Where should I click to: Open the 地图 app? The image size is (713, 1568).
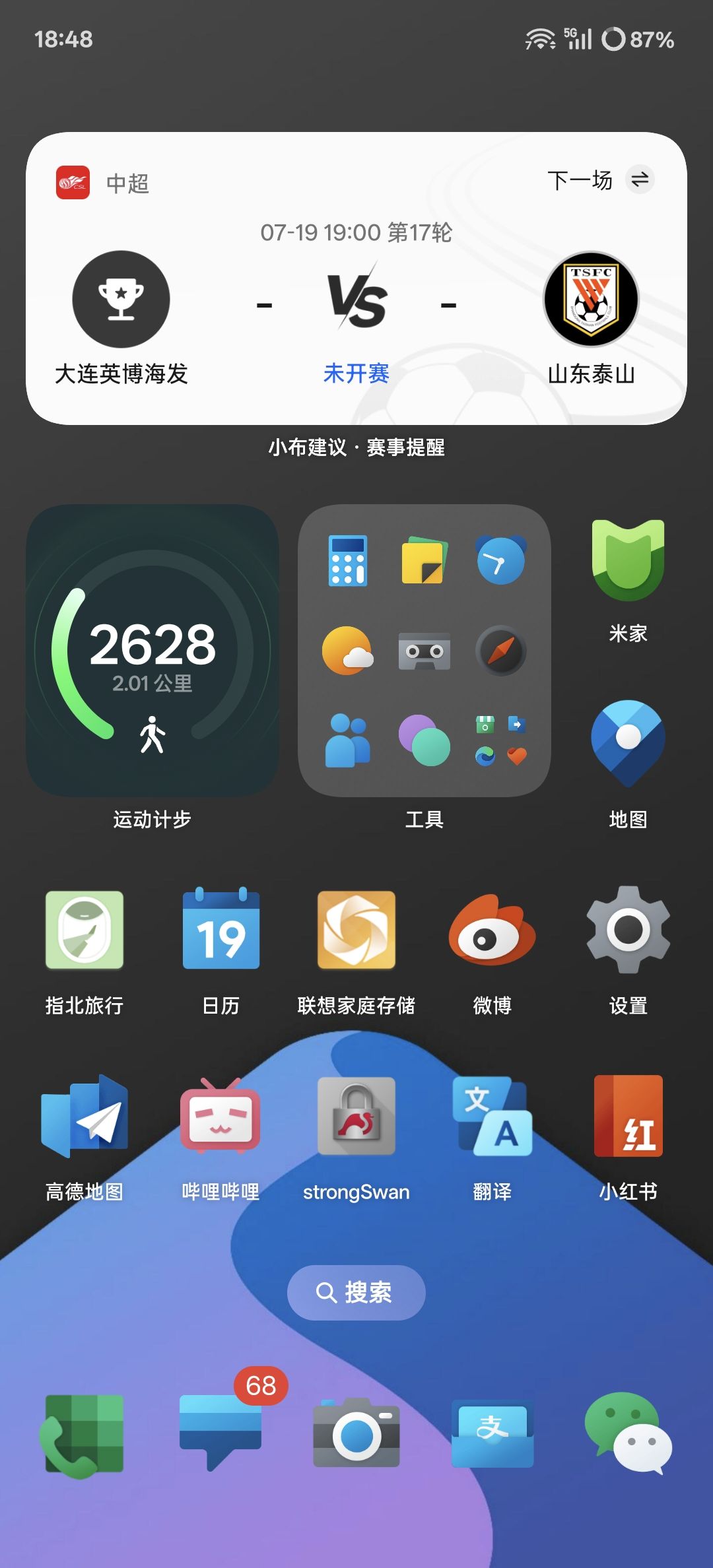[628, 744]
